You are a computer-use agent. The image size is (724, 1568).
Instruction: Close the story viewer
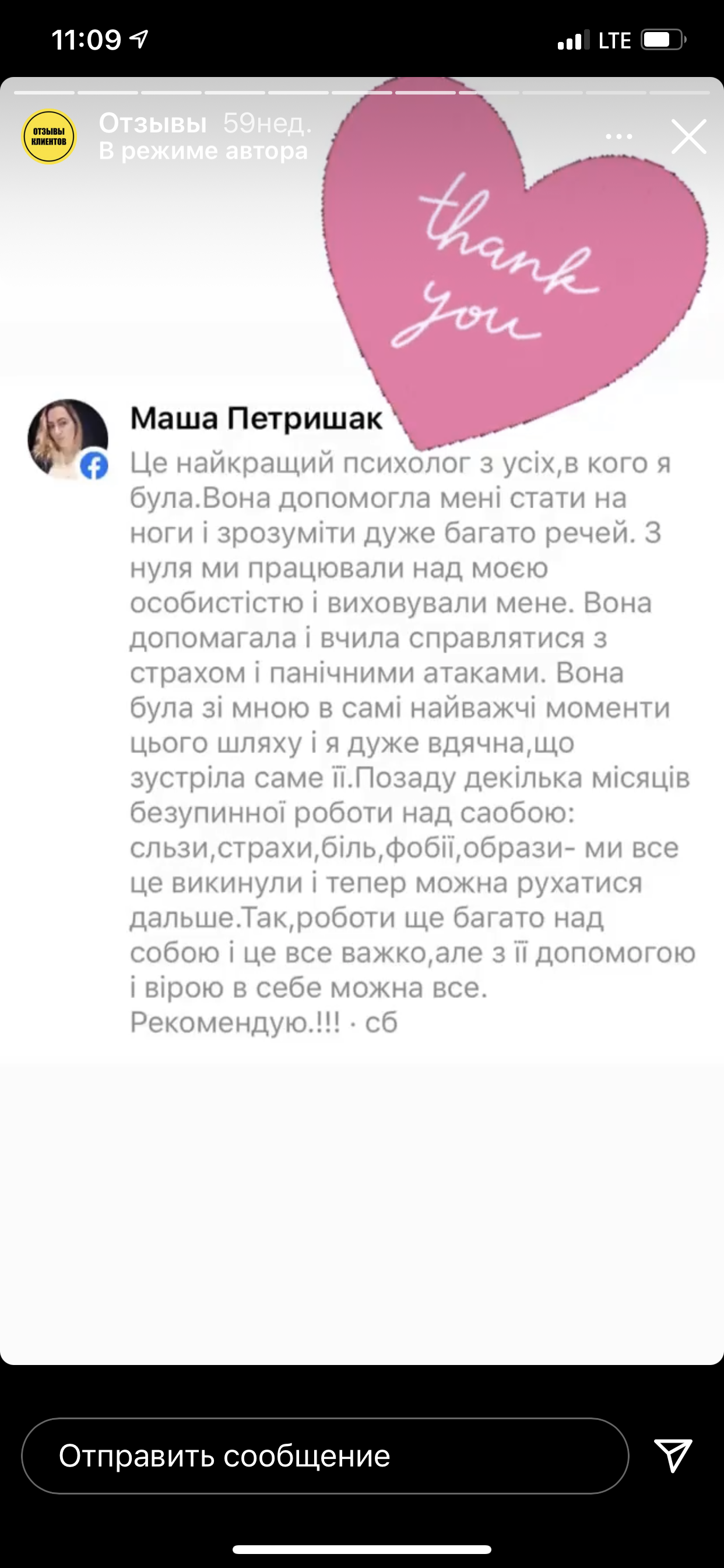point(688,136)
